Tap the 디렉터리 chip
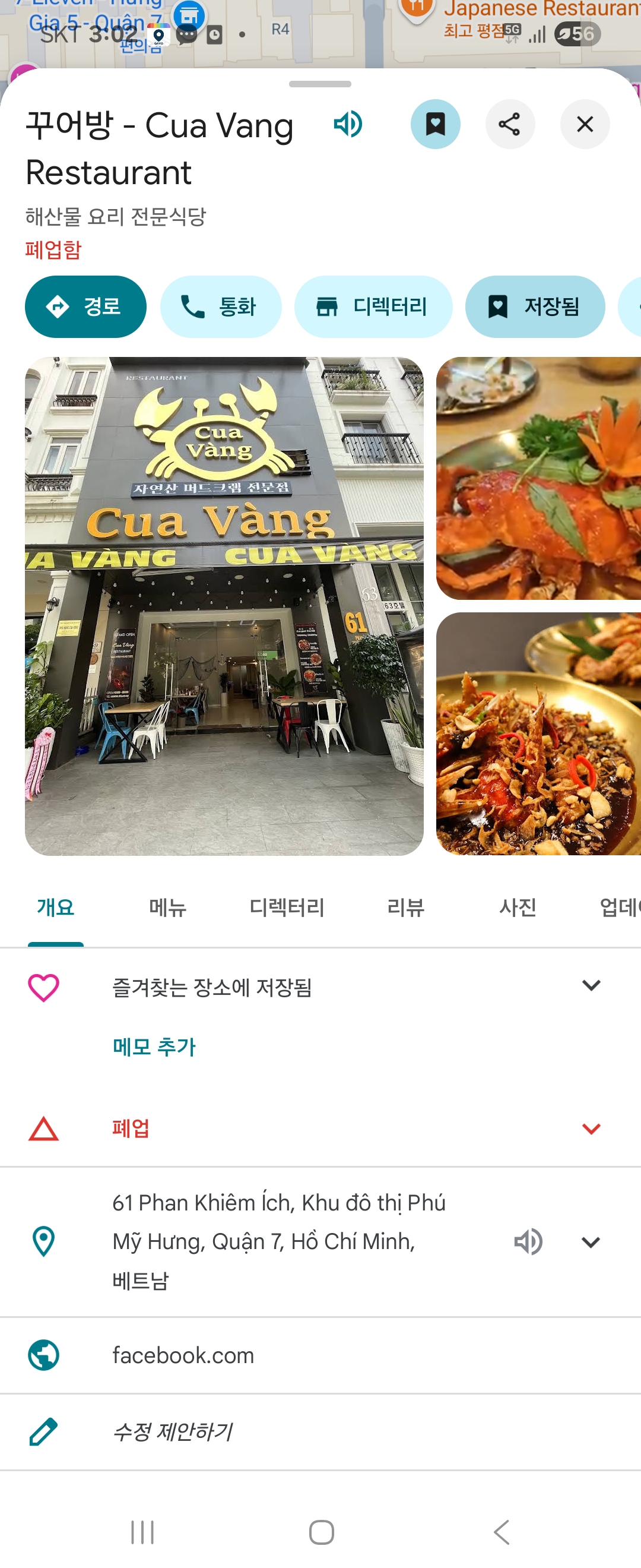The width and height of the screenshot is (641, 1568). (x=373, y=307)
